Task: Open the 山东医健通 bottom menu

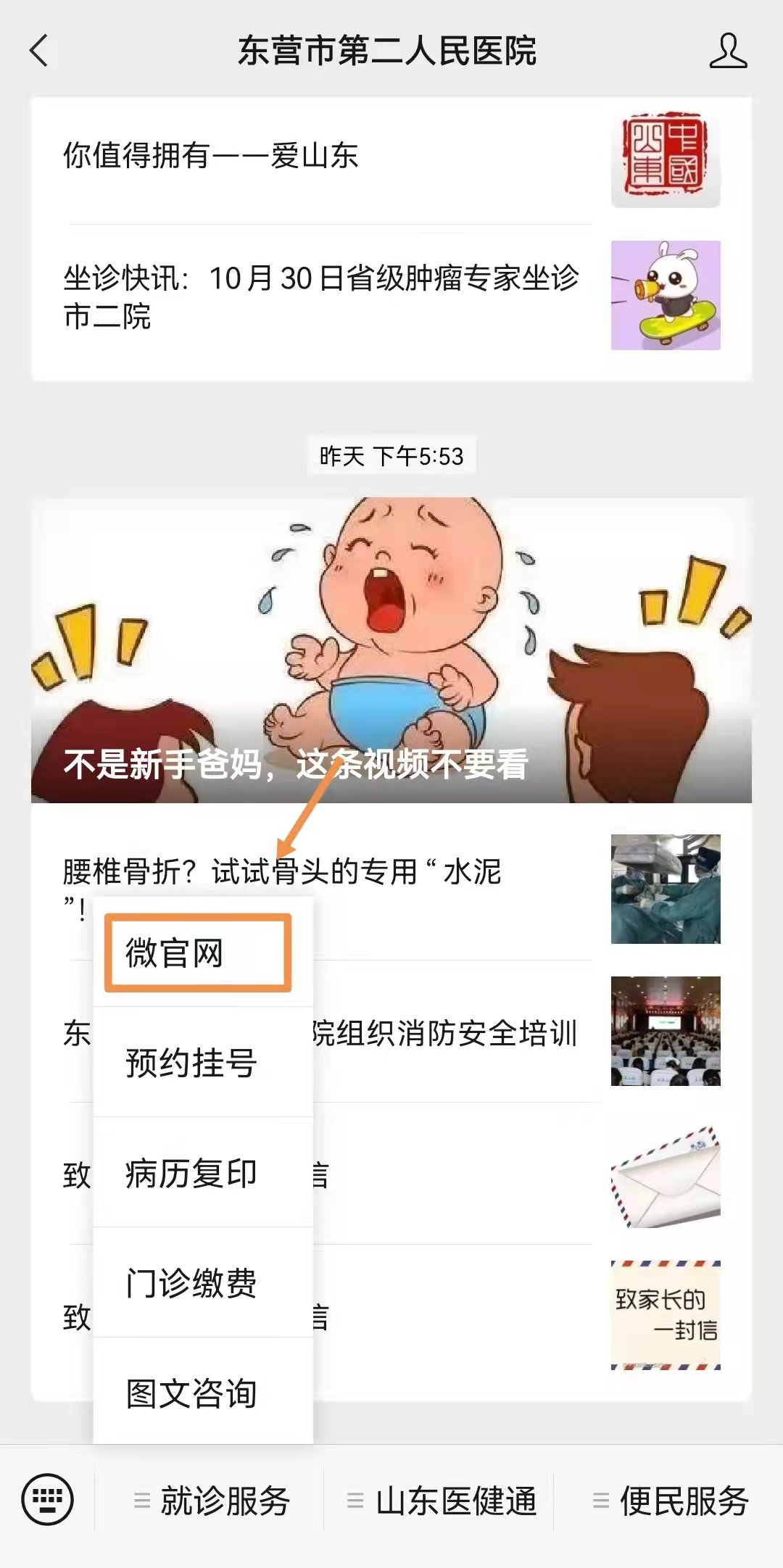Action: (442, 1501)
